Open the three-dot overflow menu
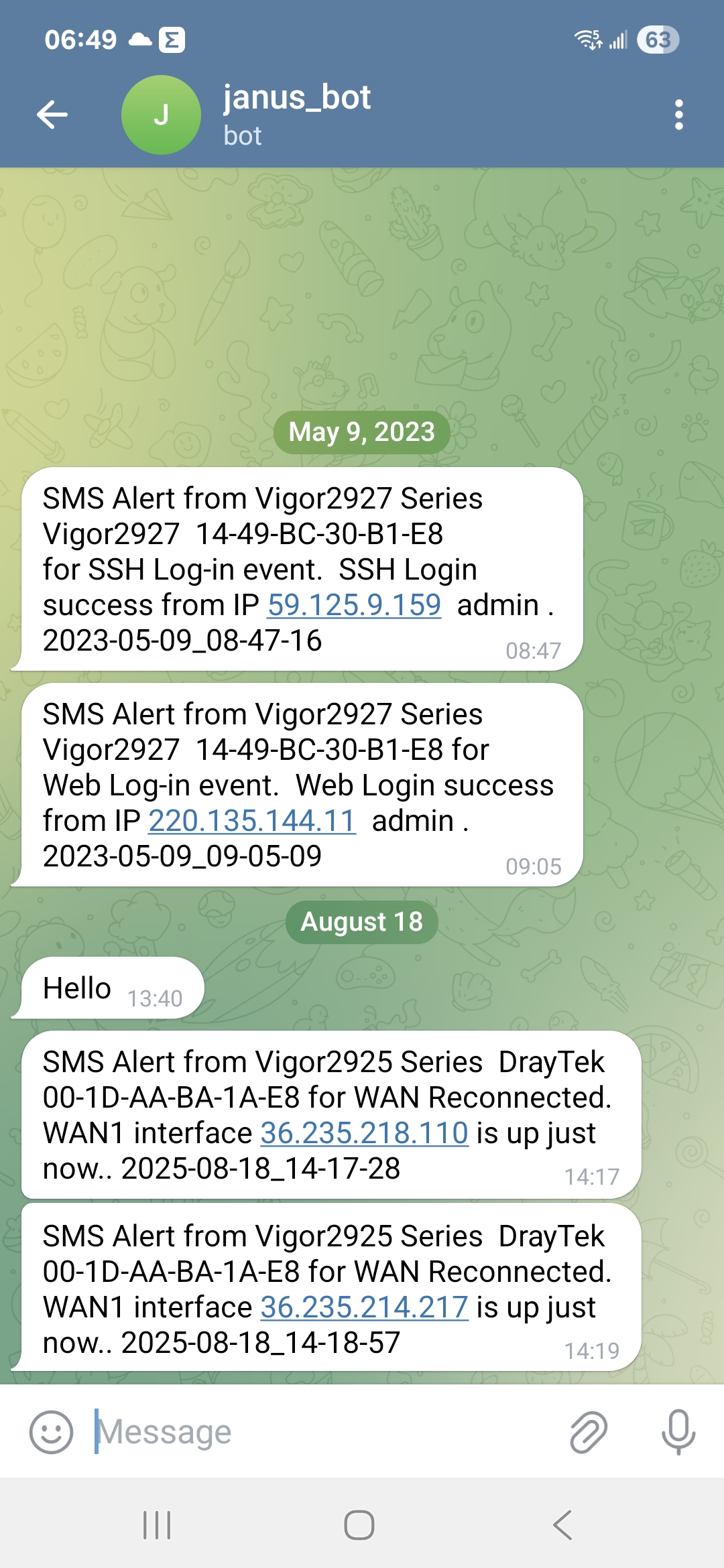724x1568 pixels. [678, 115]
